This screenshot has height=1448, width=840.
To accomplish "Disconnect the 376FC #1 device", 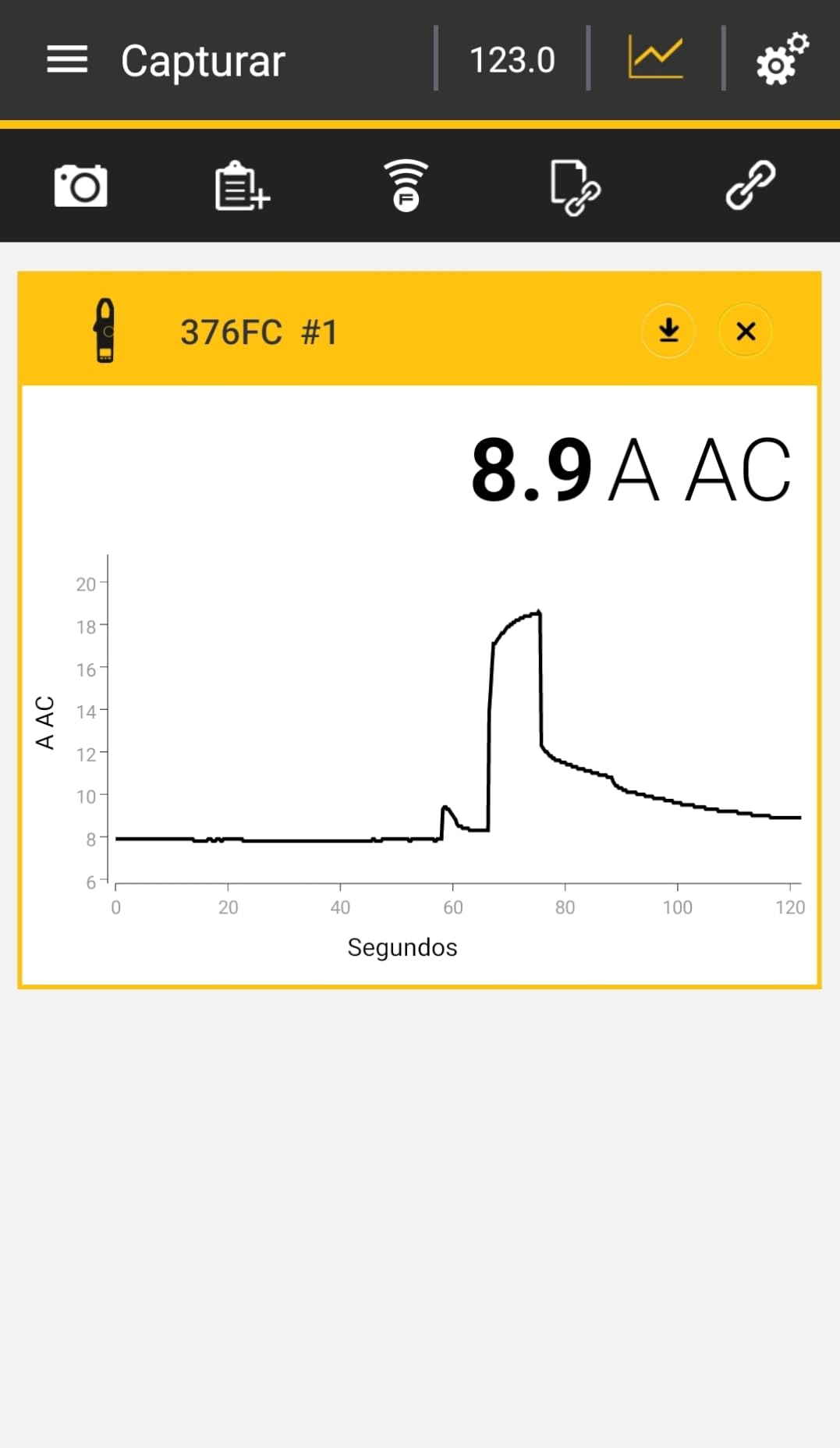I will 745,331.
